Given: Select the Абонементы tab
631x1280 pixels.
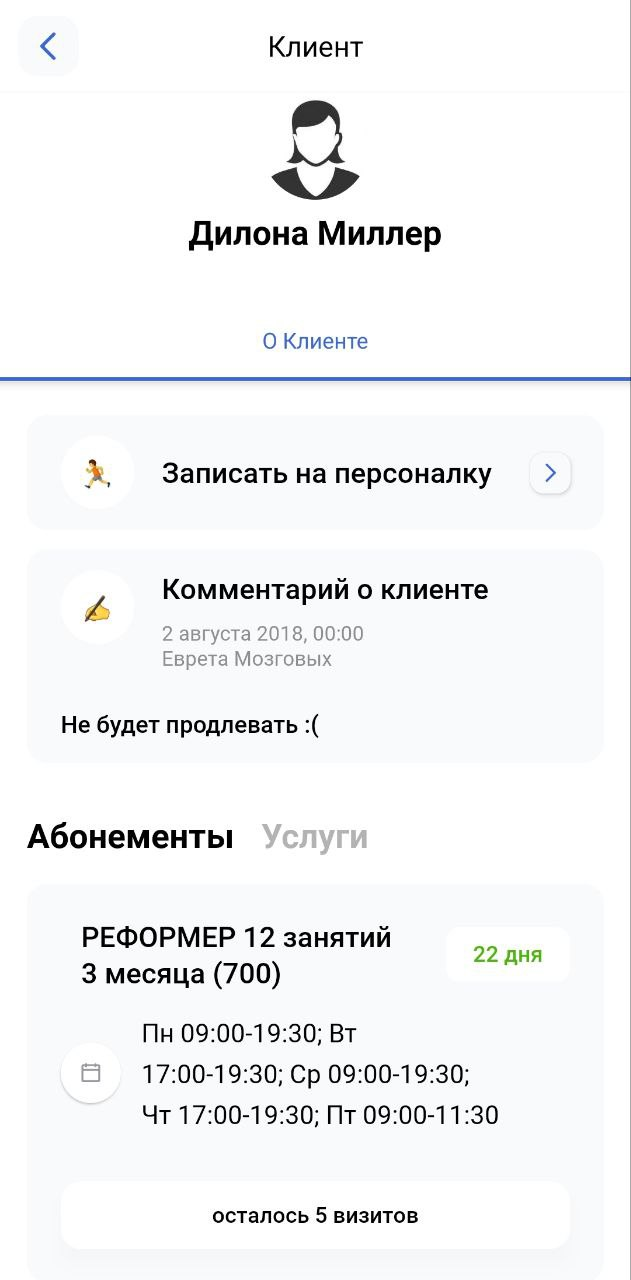Looking at the screenshot, I should pos(130,837).
